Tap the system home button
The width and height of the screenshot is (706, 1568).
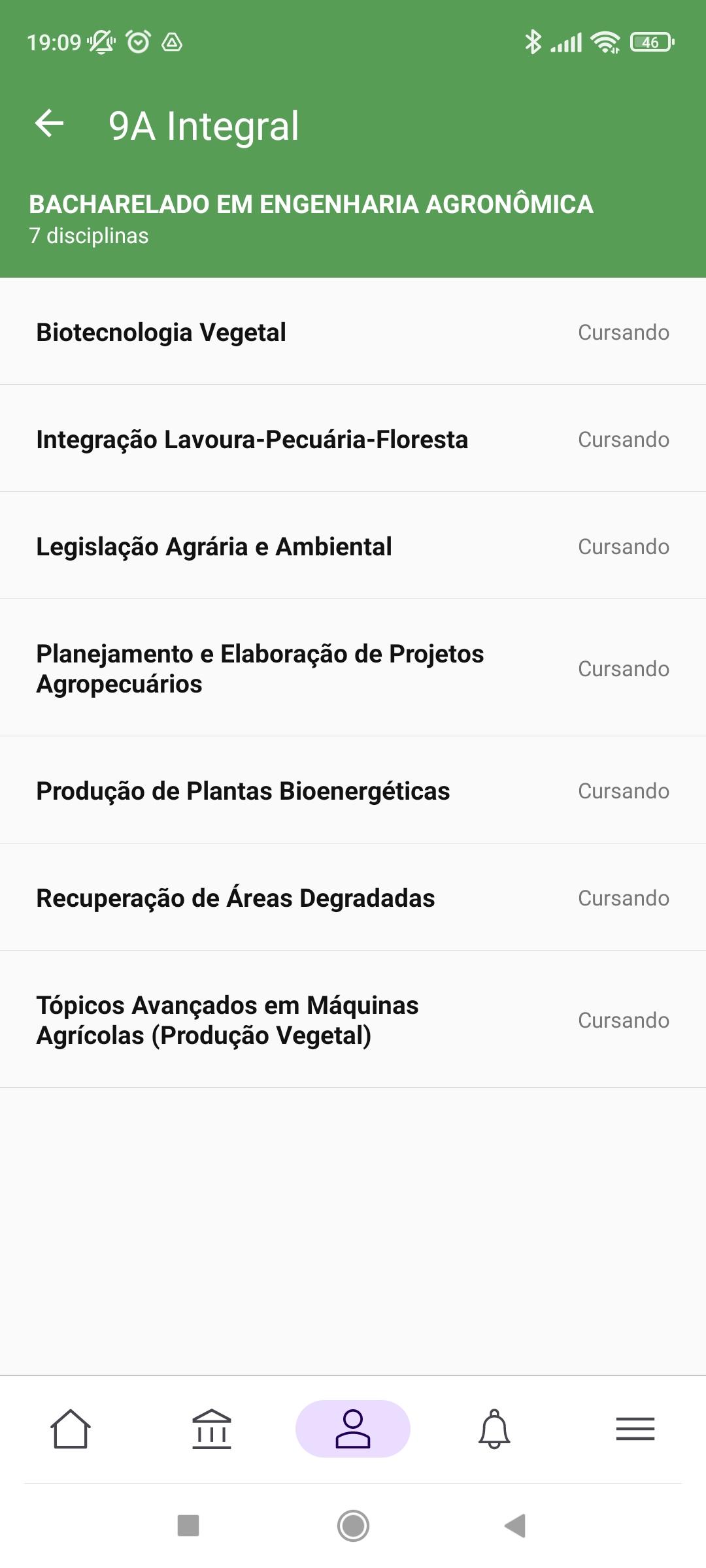click(x=353, y=1526)
